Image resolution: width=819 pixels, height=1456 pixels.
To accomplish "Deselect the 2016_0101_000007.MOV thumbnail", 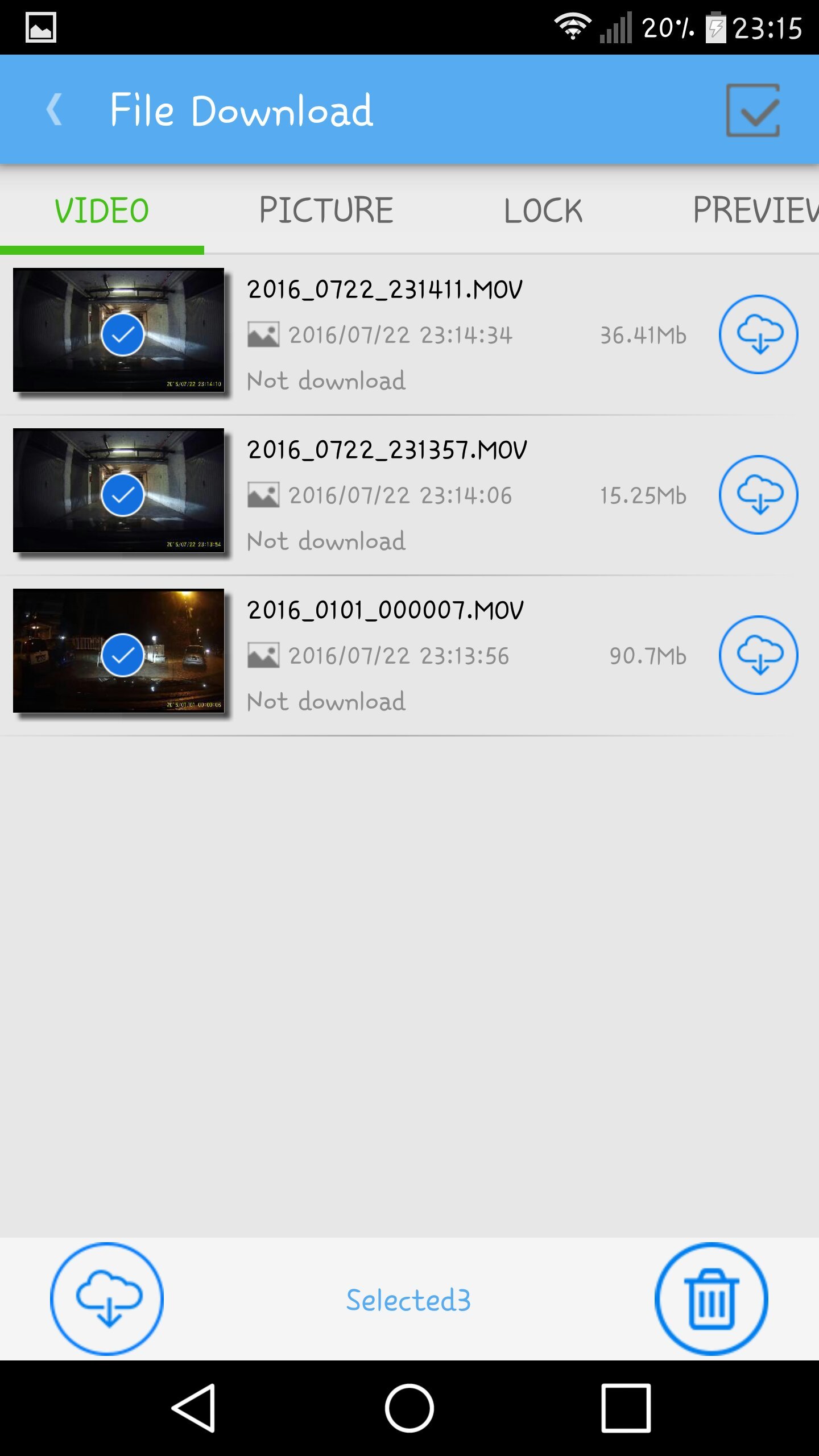I will [122, 655].
